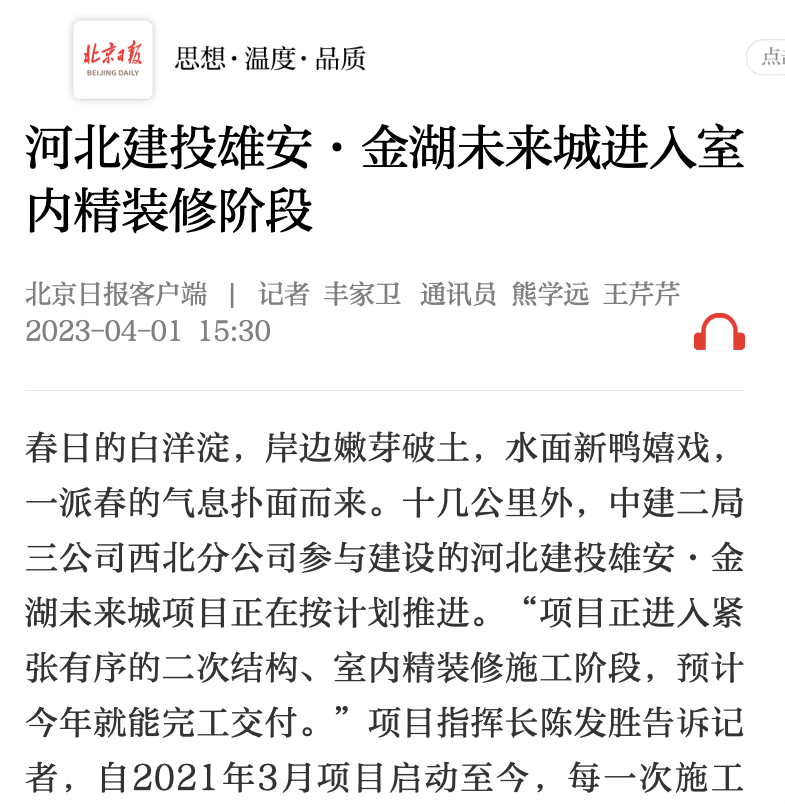The image size is (785, 804).
Task: Tap the pill button starting with 点击
Action: point(768,58)
